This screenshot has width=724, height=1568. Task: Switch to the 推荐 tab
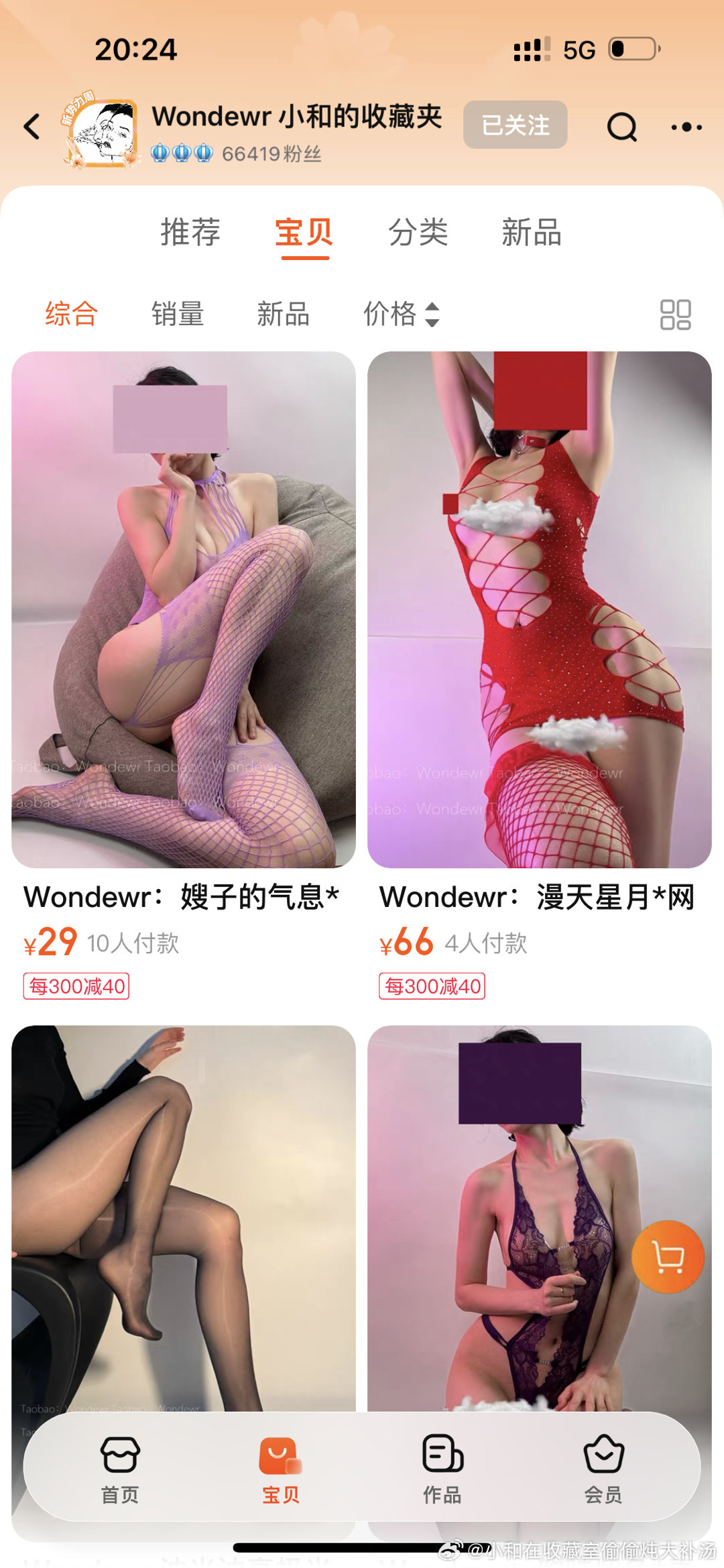(x=190, y=233)
